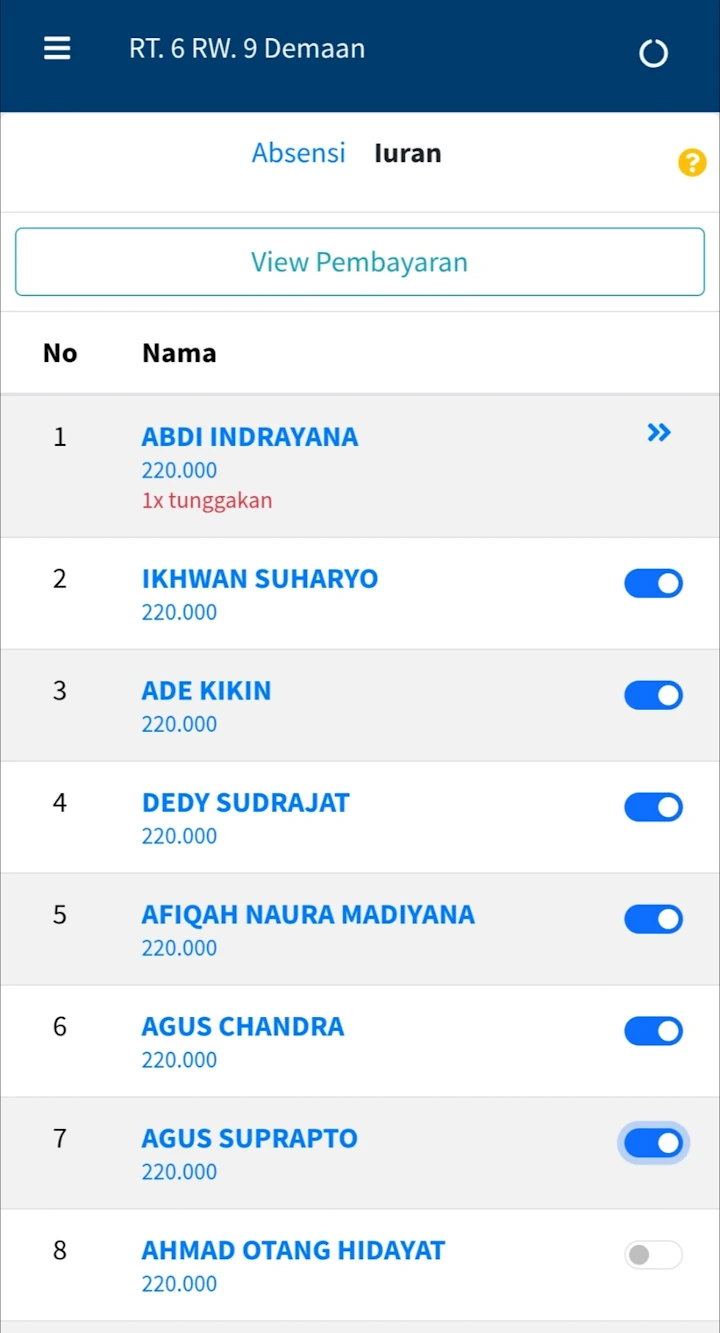
Task: Switch to the Absensi tab
Action: pos(298,153)
